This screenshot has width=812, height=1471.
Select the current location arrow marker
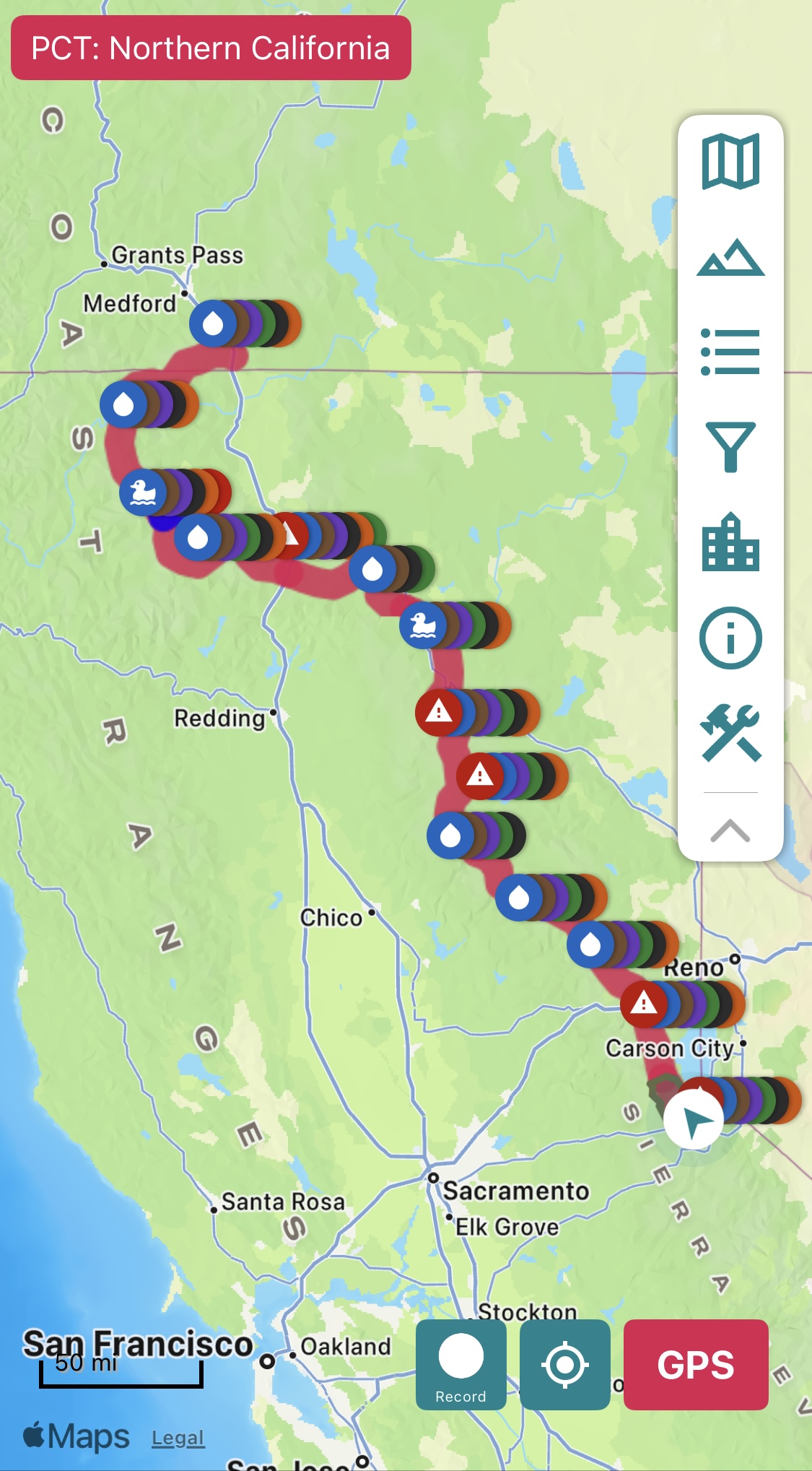pos(694,1119)
